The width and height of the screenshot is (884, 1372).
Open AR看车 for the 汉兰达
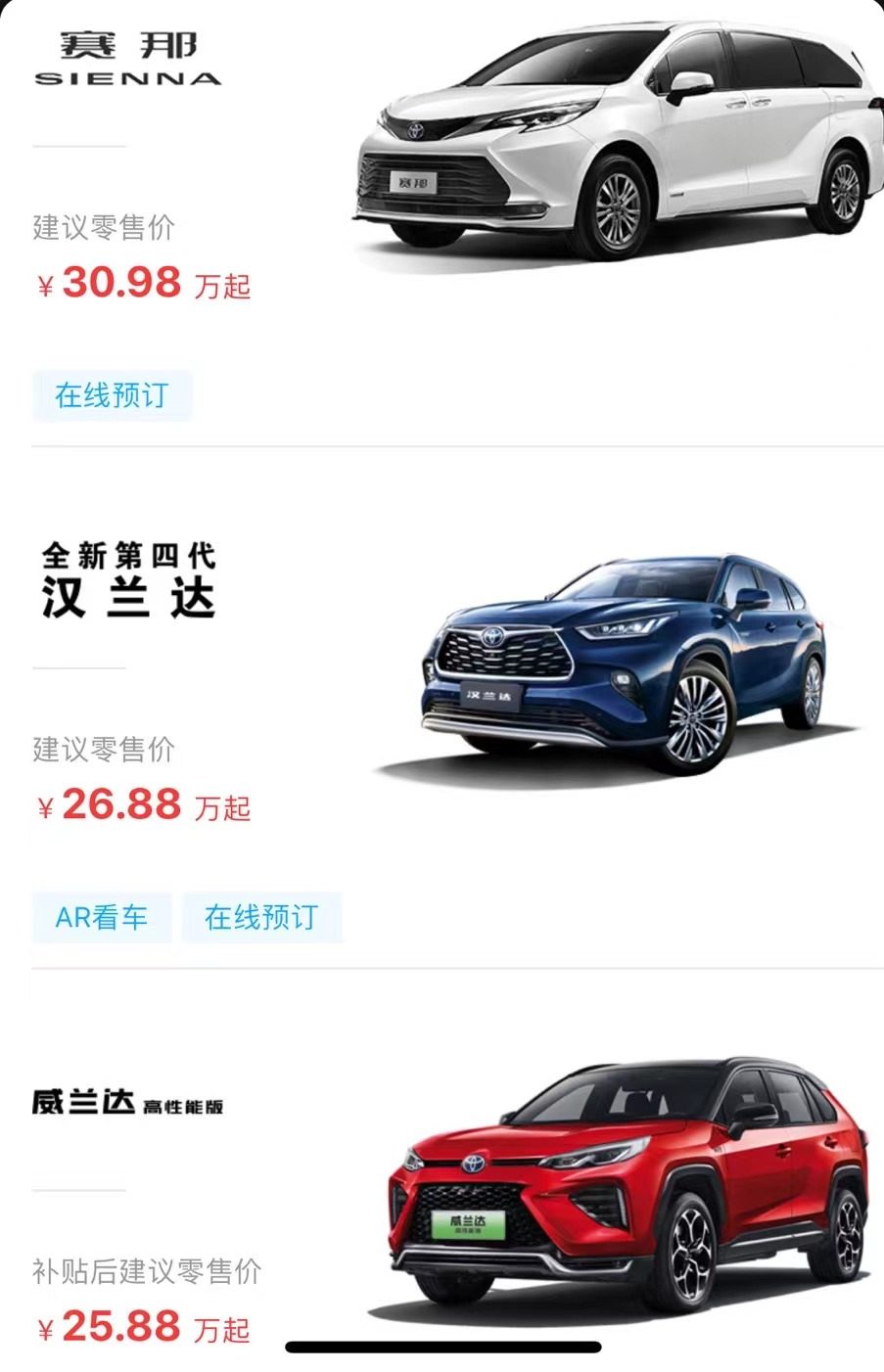coord(102,917)
